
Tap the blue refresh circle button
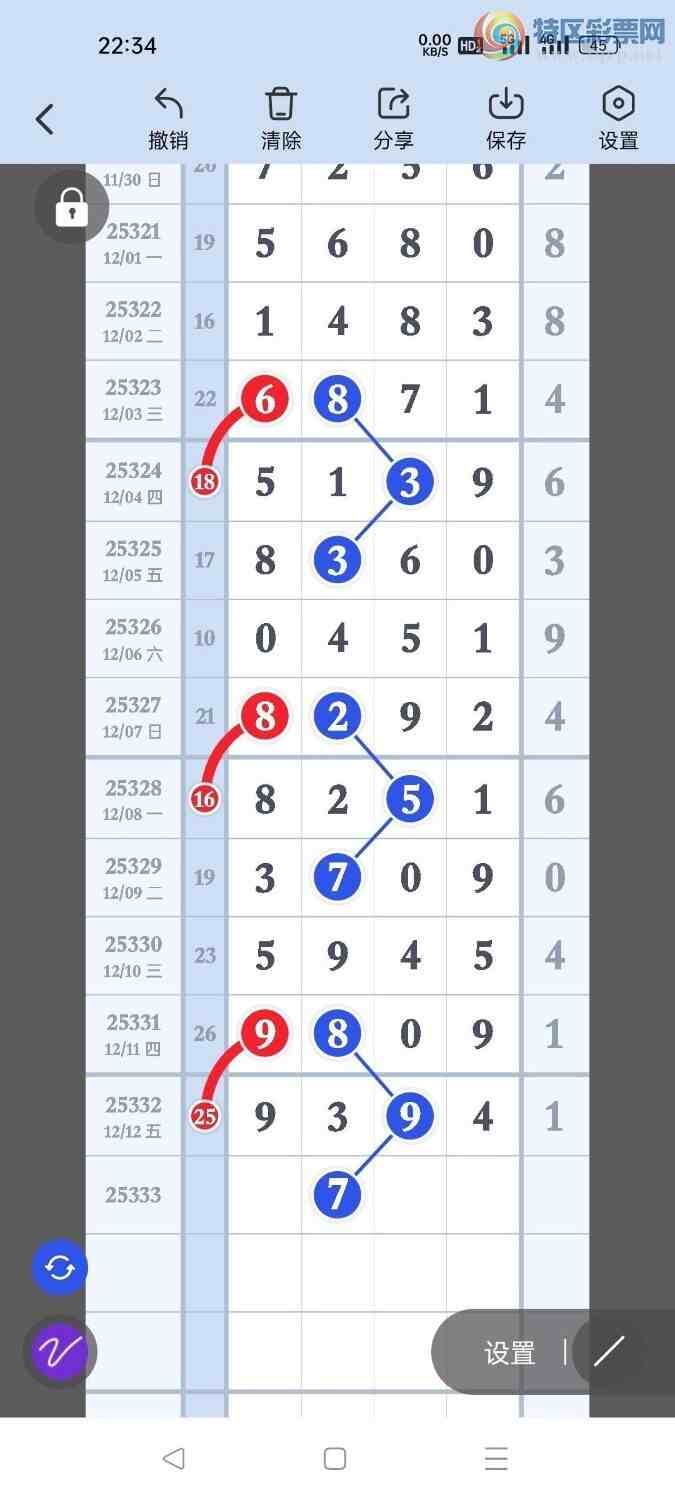click(60, 1268)
